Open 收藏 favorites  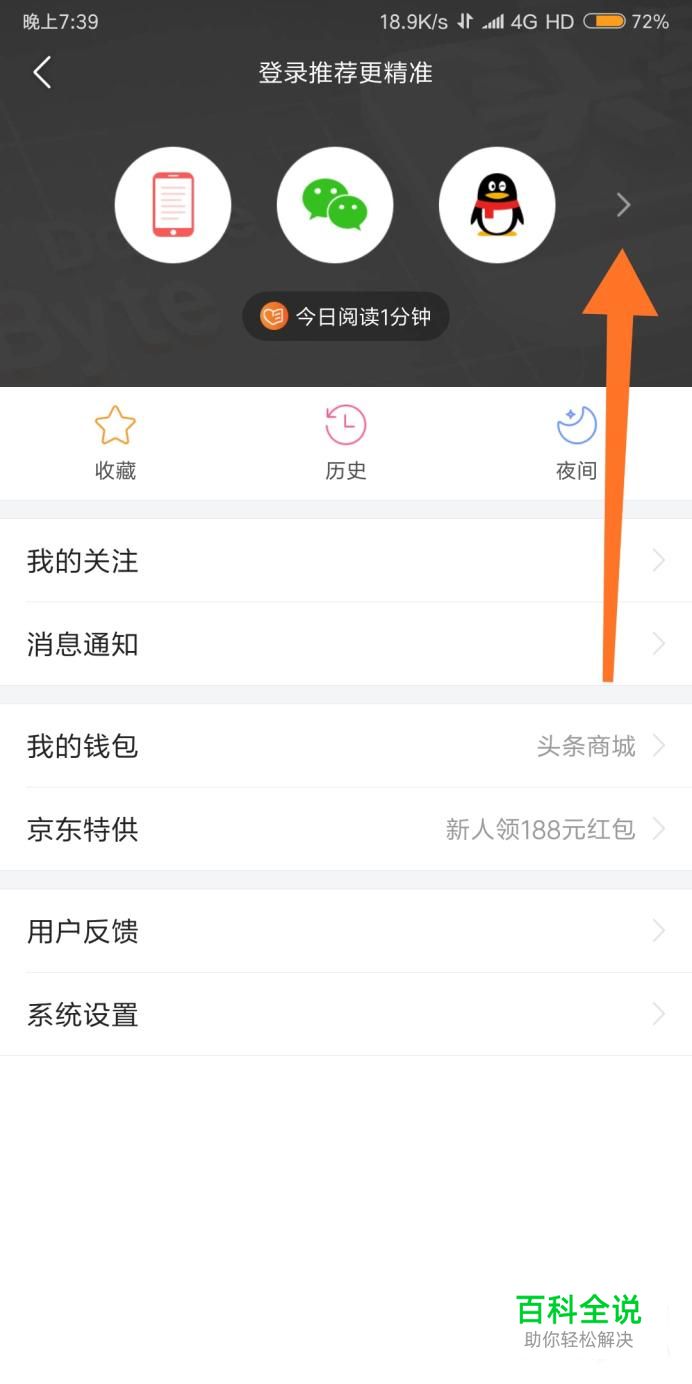point(115,443)
